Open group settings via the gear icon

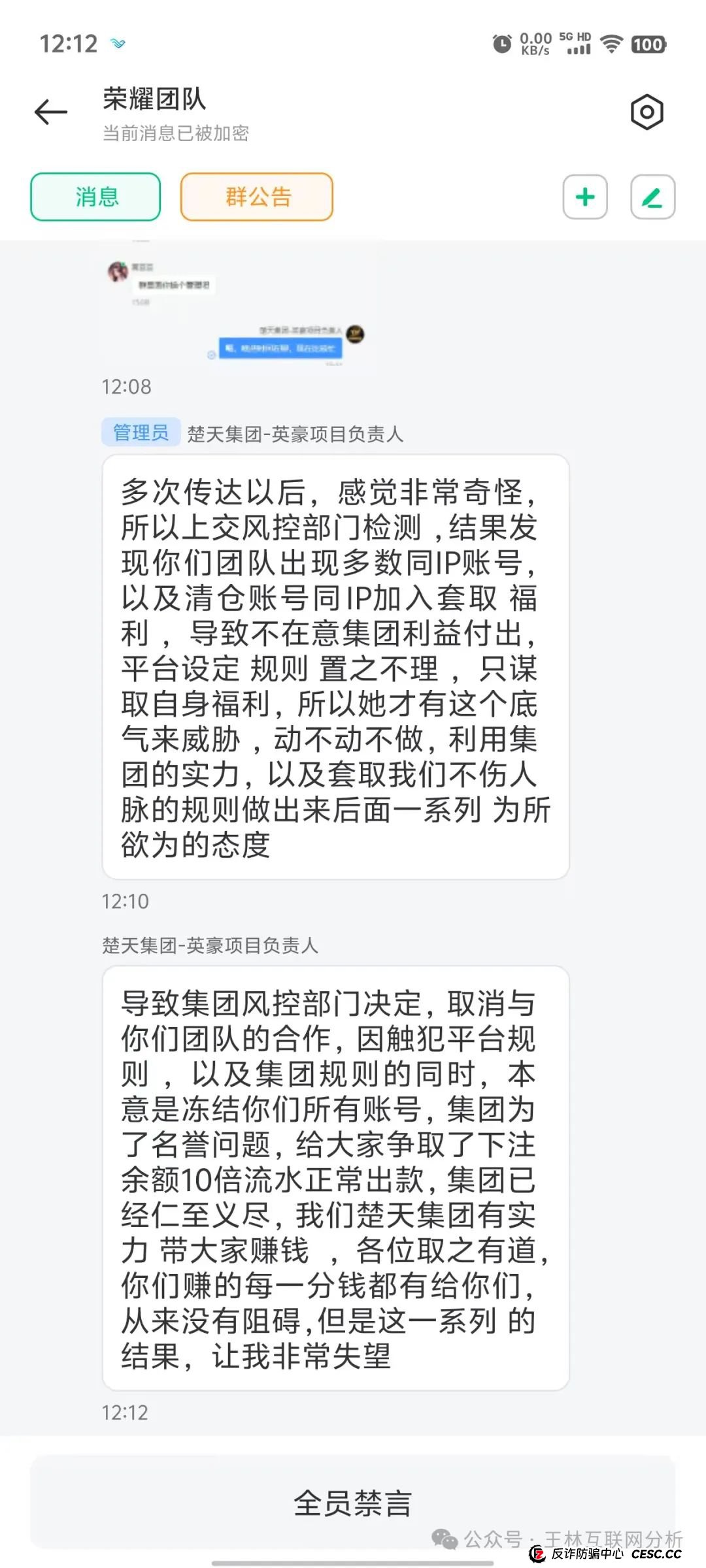646,111
